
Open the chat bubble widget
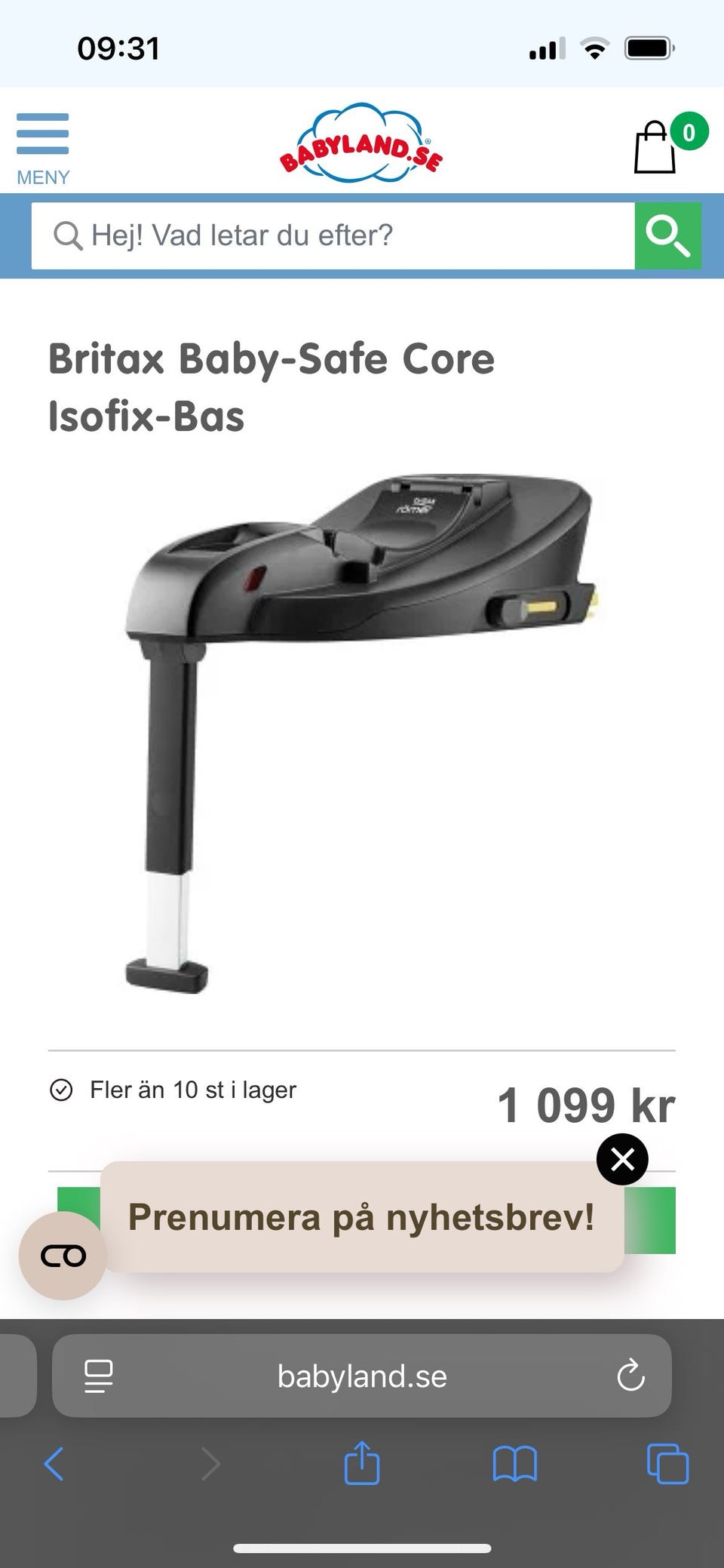coord(64,1256)
